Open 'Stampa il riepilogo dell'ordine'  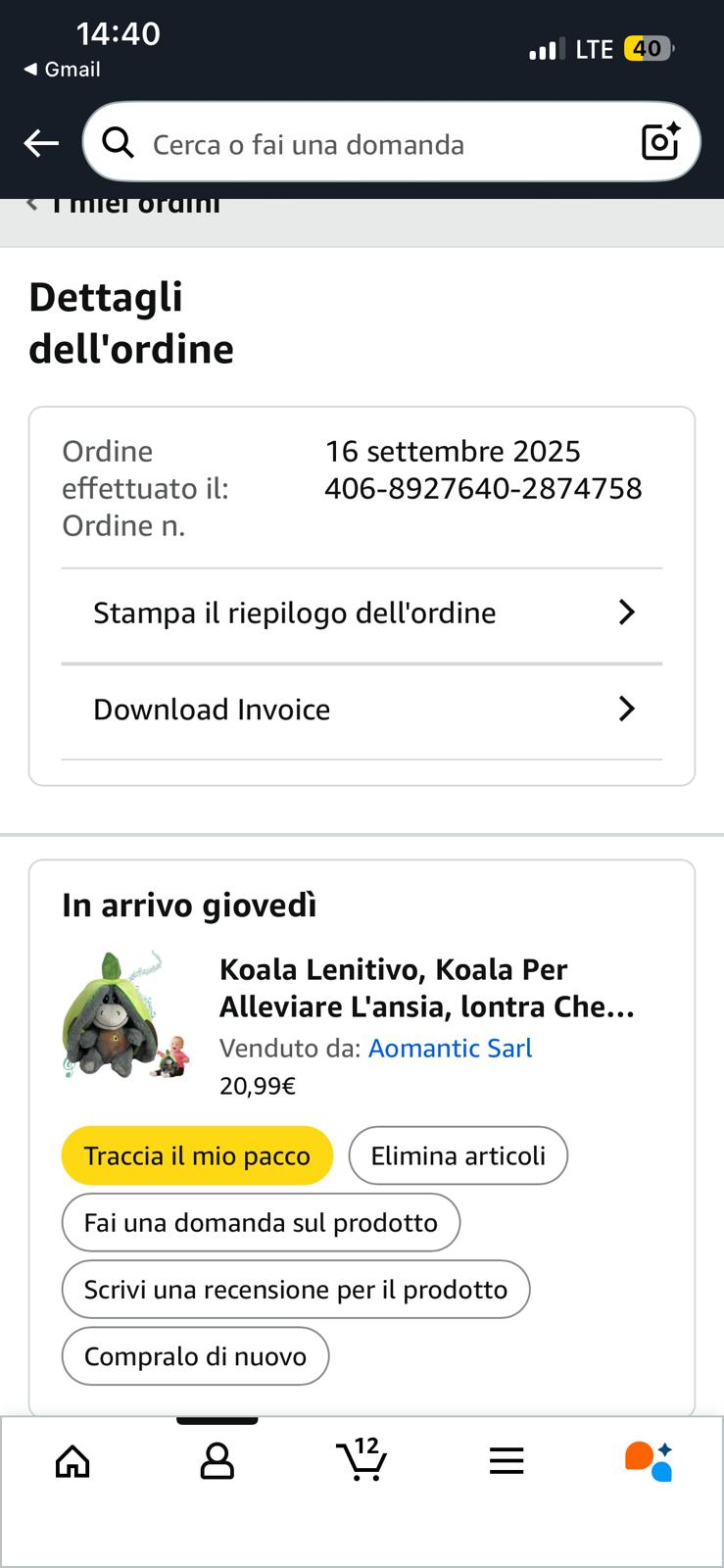362,613
